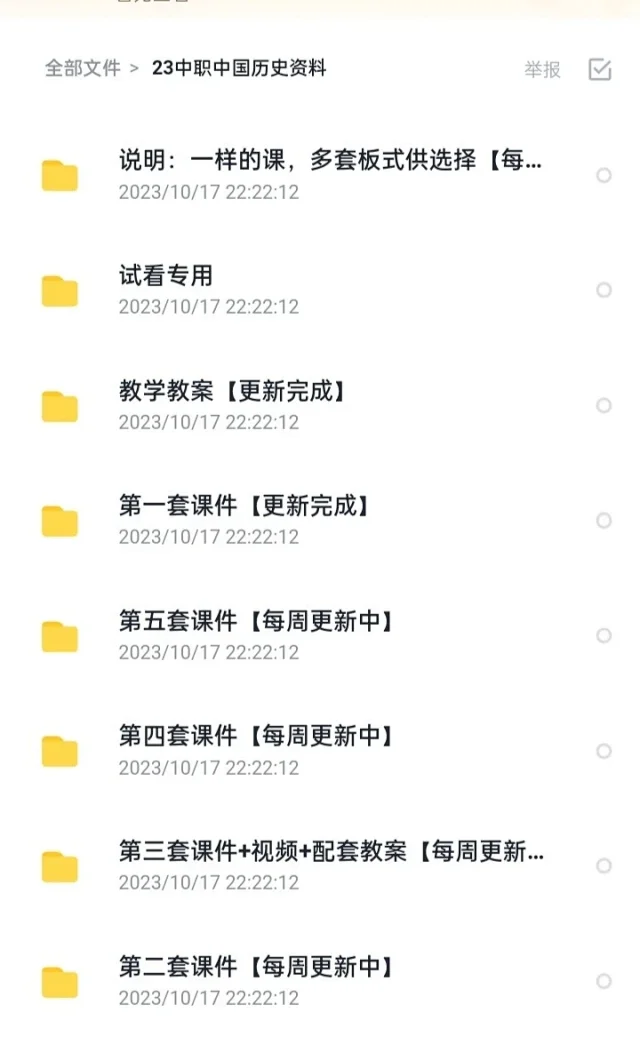Tap the 举报 report button
Image resolution: width=640 pixels, height=1045 pixels.
click(x=542, y=69)
